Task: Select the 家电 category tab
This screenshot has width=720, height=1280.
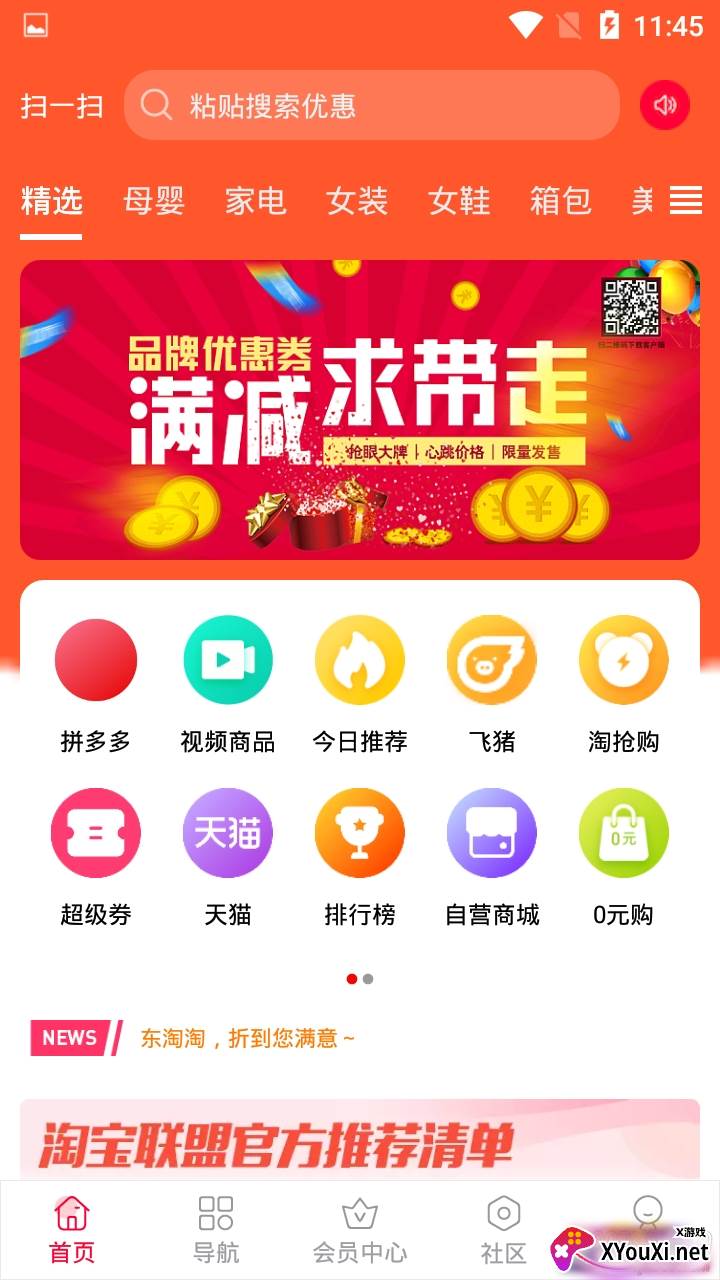Action: (x=256, y=201)
